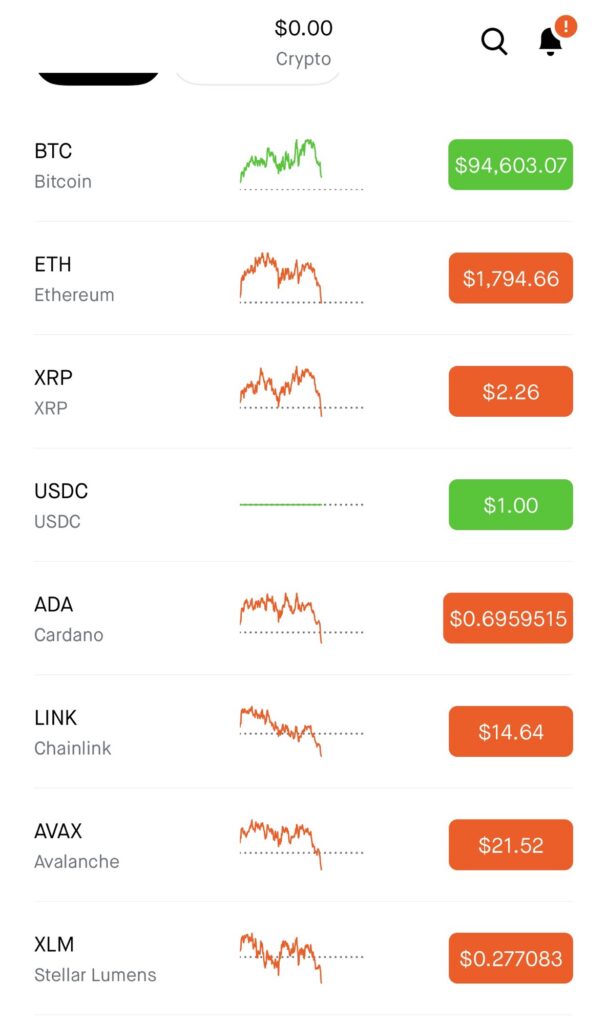Select the USDC row
The width and height of the screenshot is (607, 1024).
303,505
